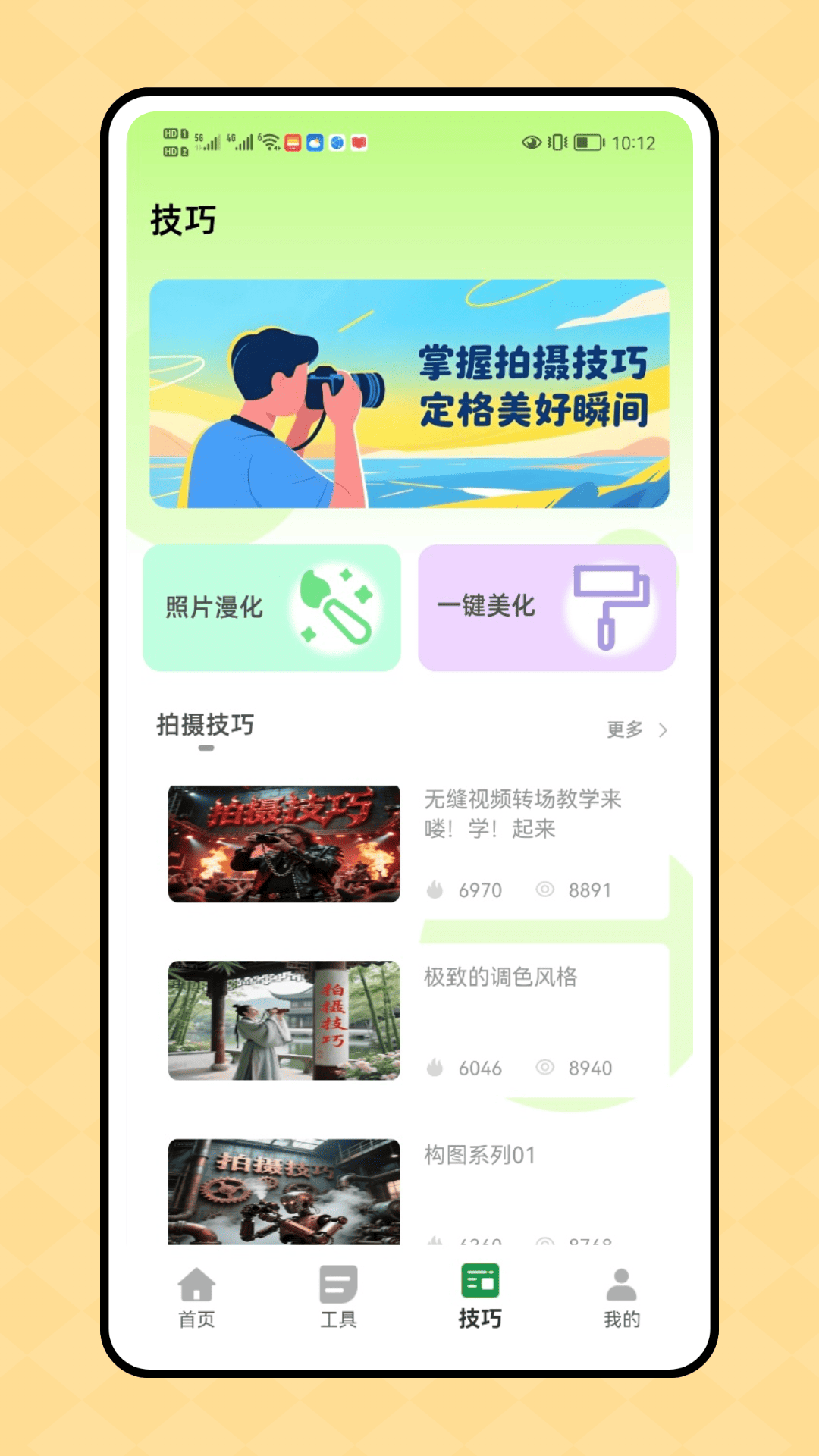Image resolution: width=819 pixels, height=1456 pixels.
Task: Tap the 技巧 tips icon in bottom bar
Action: pyautogui.click(x=480, y=1282)
